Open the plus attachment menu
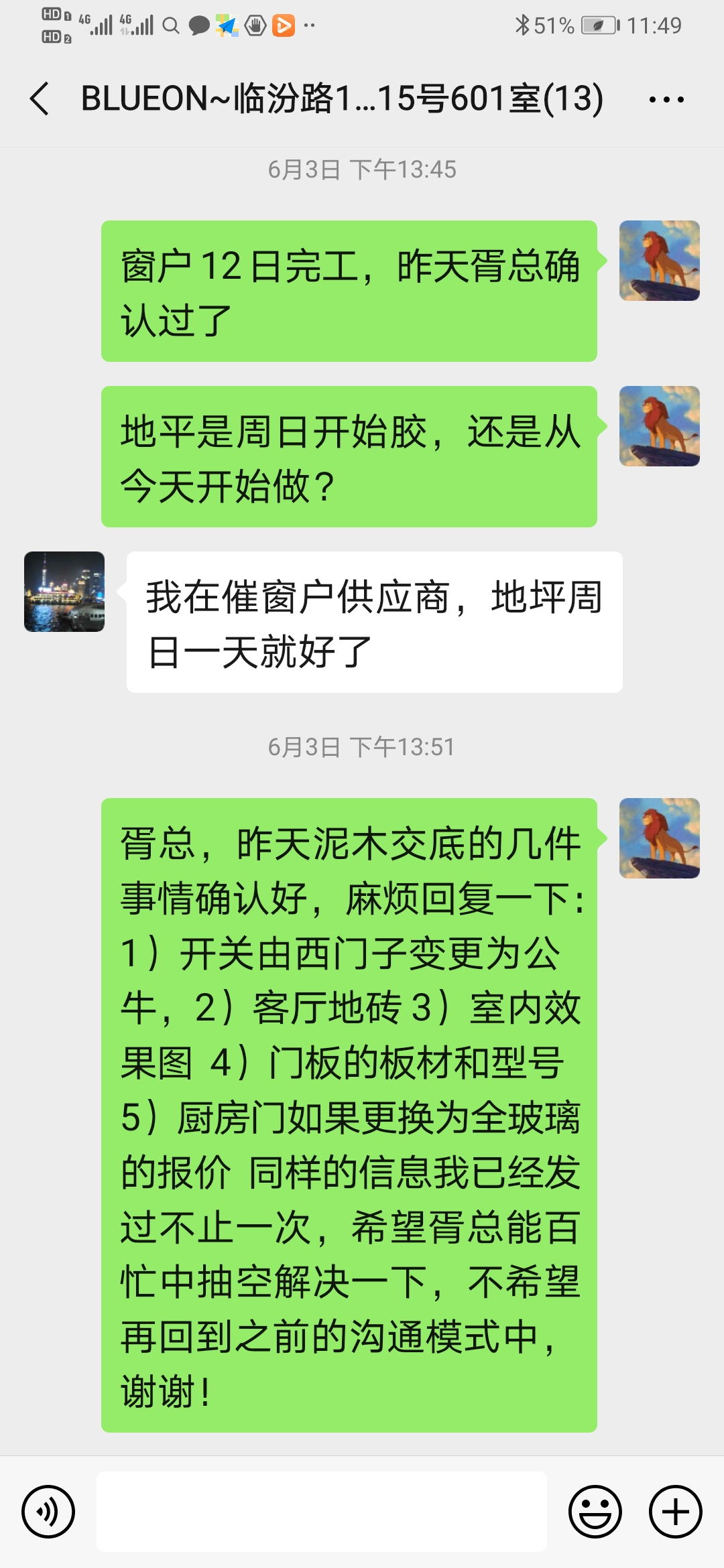The width and height of the screenshot is (724, 1568). click(675, 1512)
